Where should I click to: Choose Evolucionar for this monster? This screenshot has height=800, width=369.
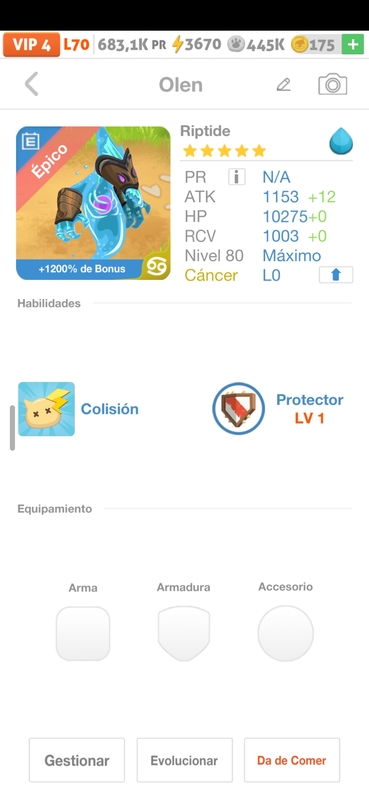(x=184, y=760)
